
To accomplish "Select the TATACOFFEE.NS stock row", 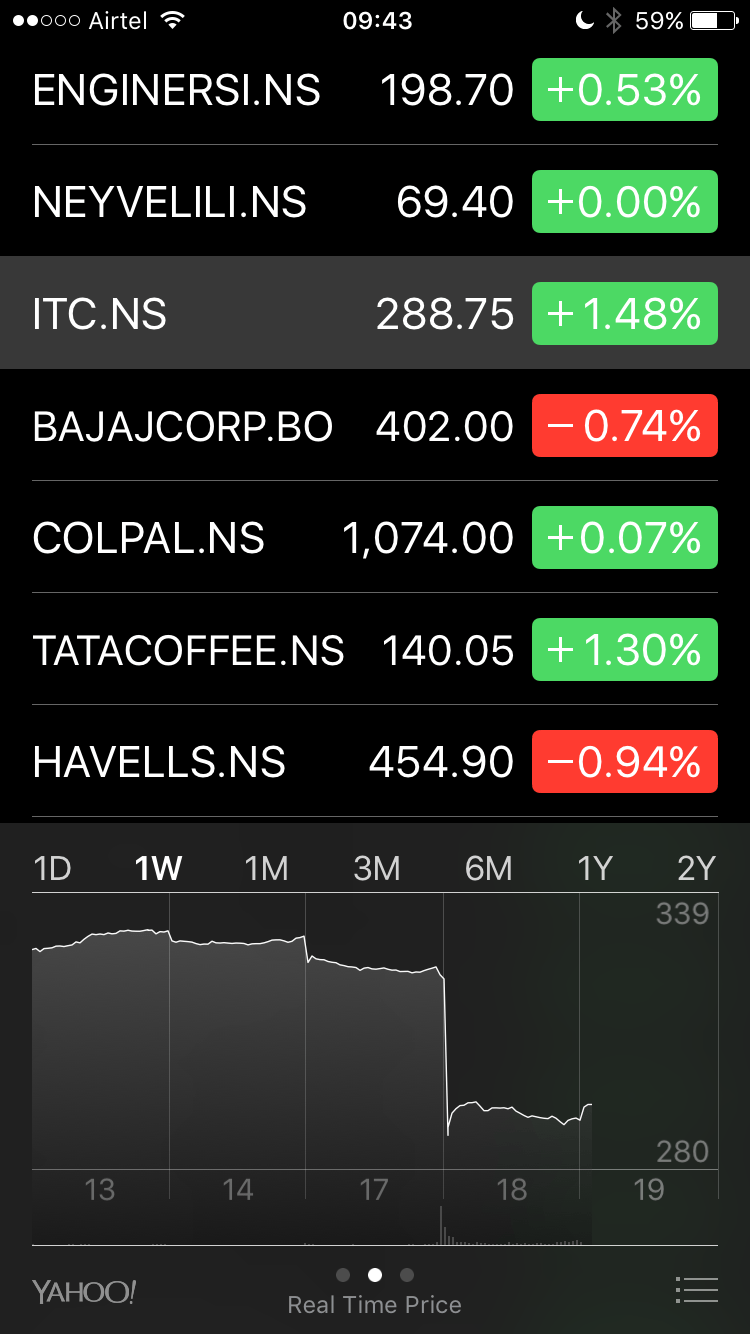I will (x=270, y=651).
